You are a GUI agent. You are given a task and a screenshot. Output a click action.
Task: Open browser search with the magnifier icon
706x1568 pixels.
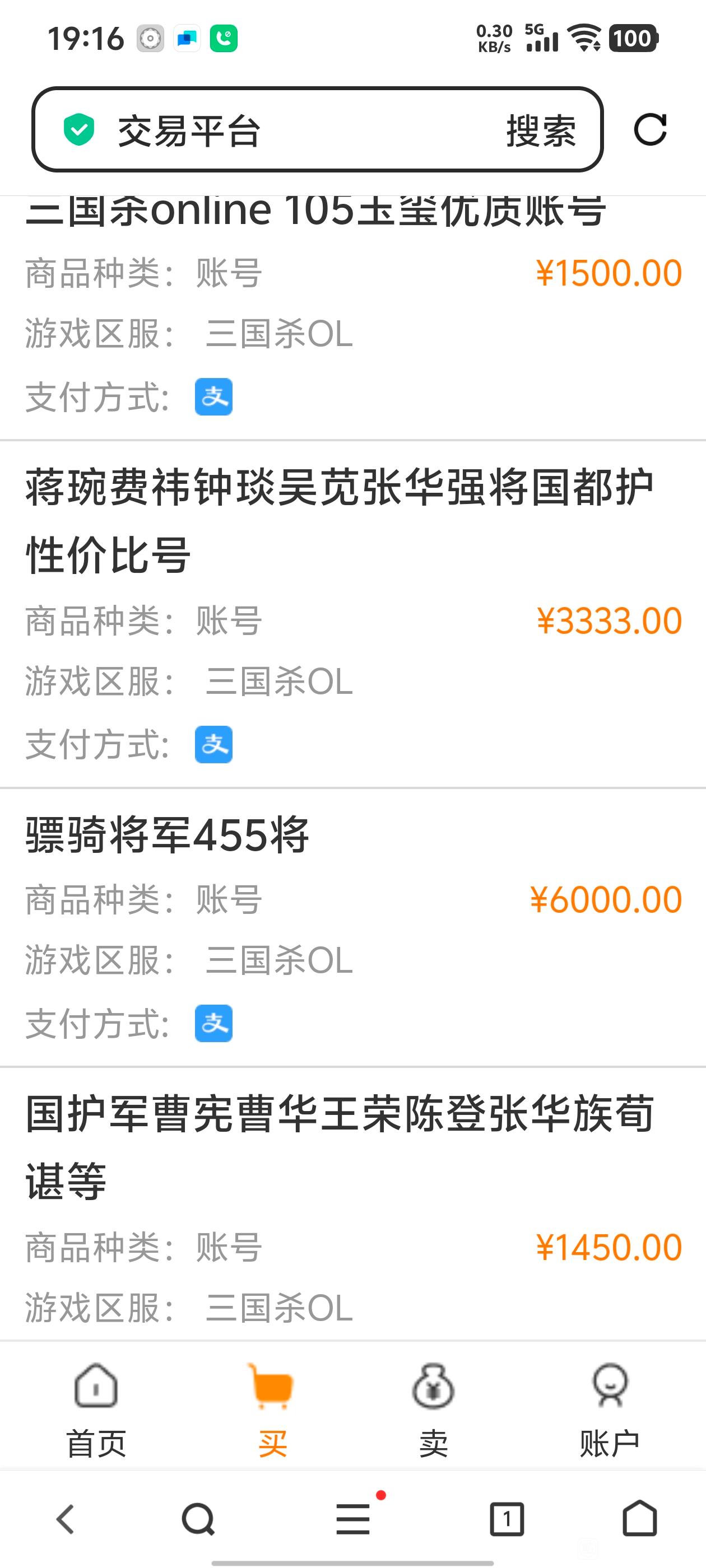tap(198, 1520)
